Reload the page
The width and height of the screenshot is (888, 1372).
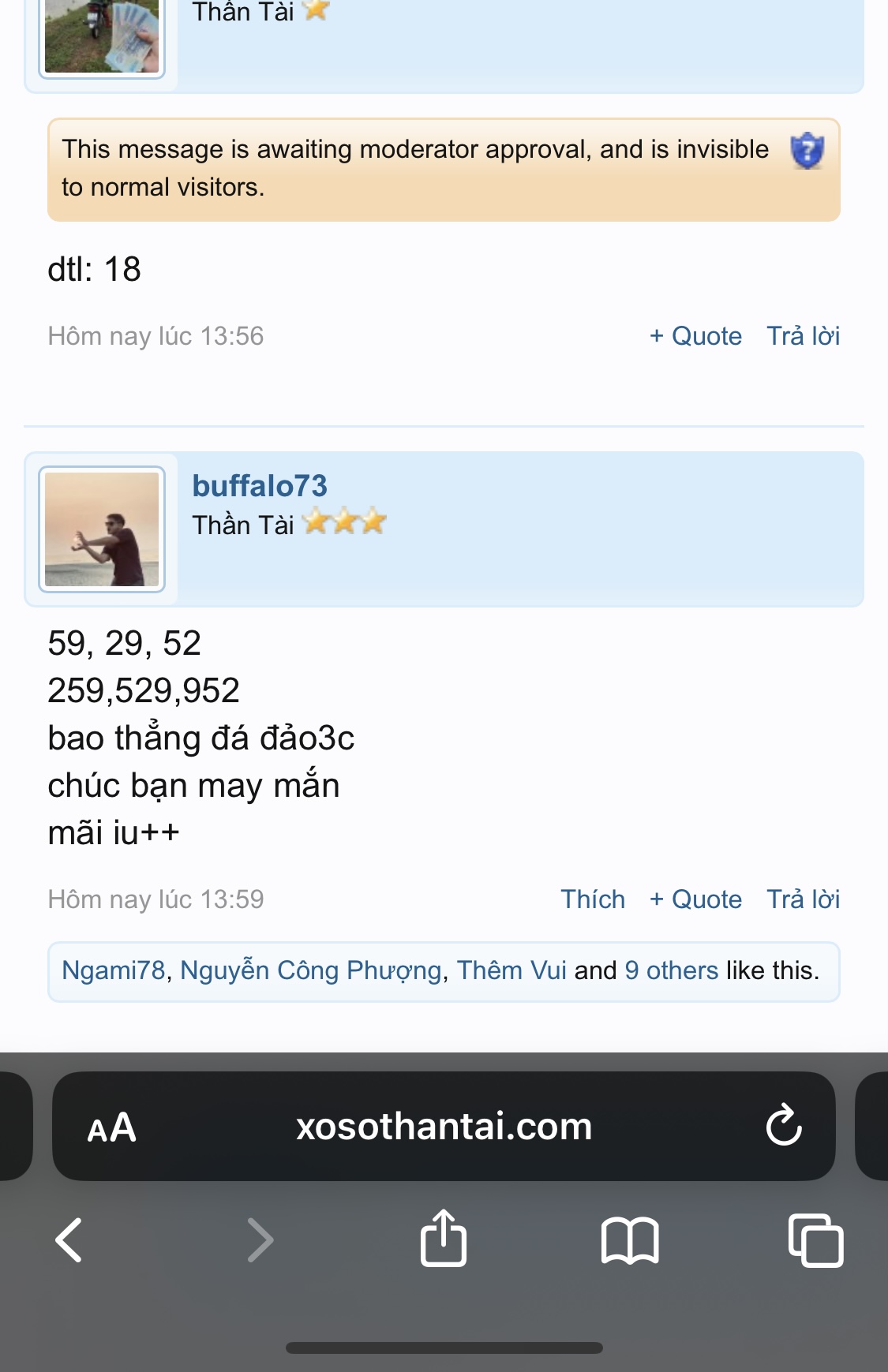click(783, 1126)
